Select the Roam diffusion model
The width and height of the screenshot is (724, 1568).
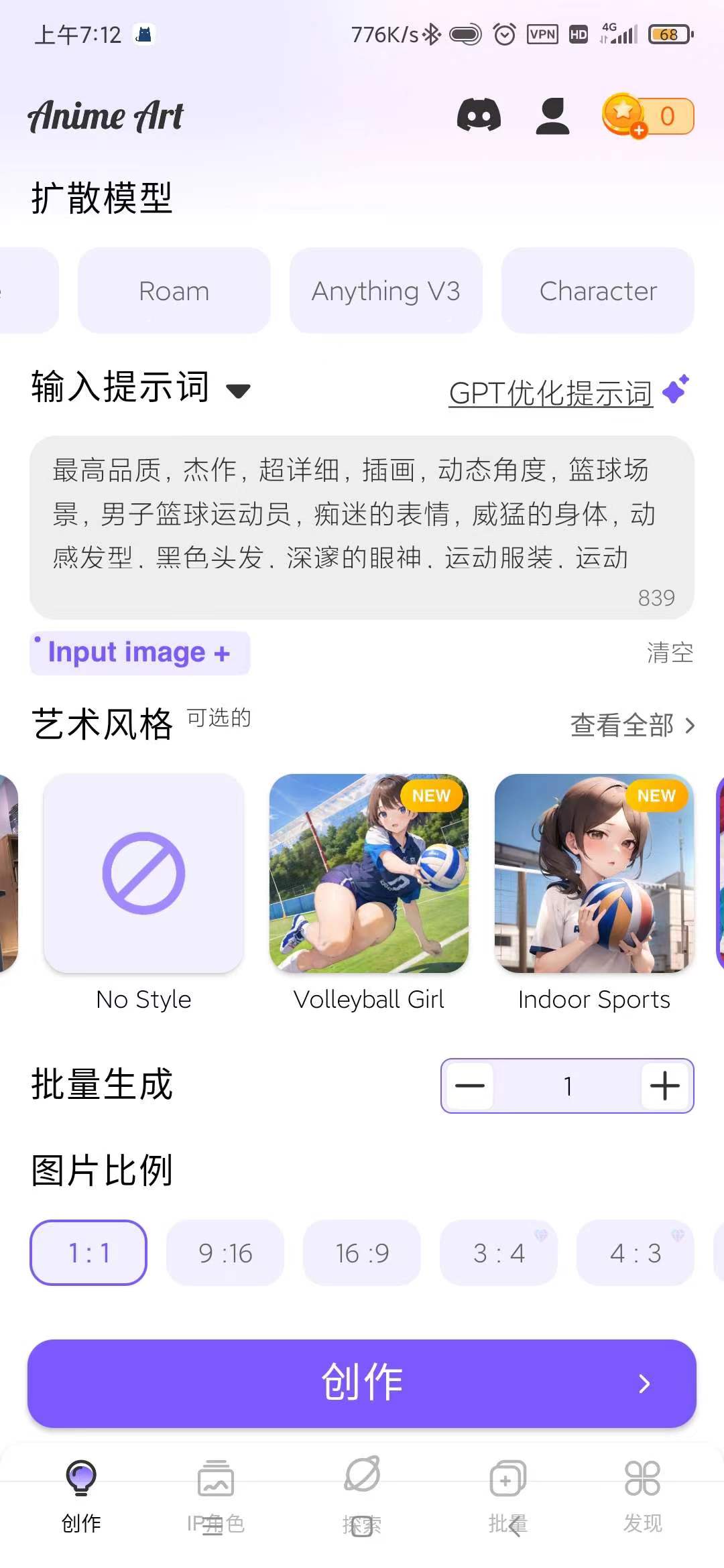[x=174, y=291]
